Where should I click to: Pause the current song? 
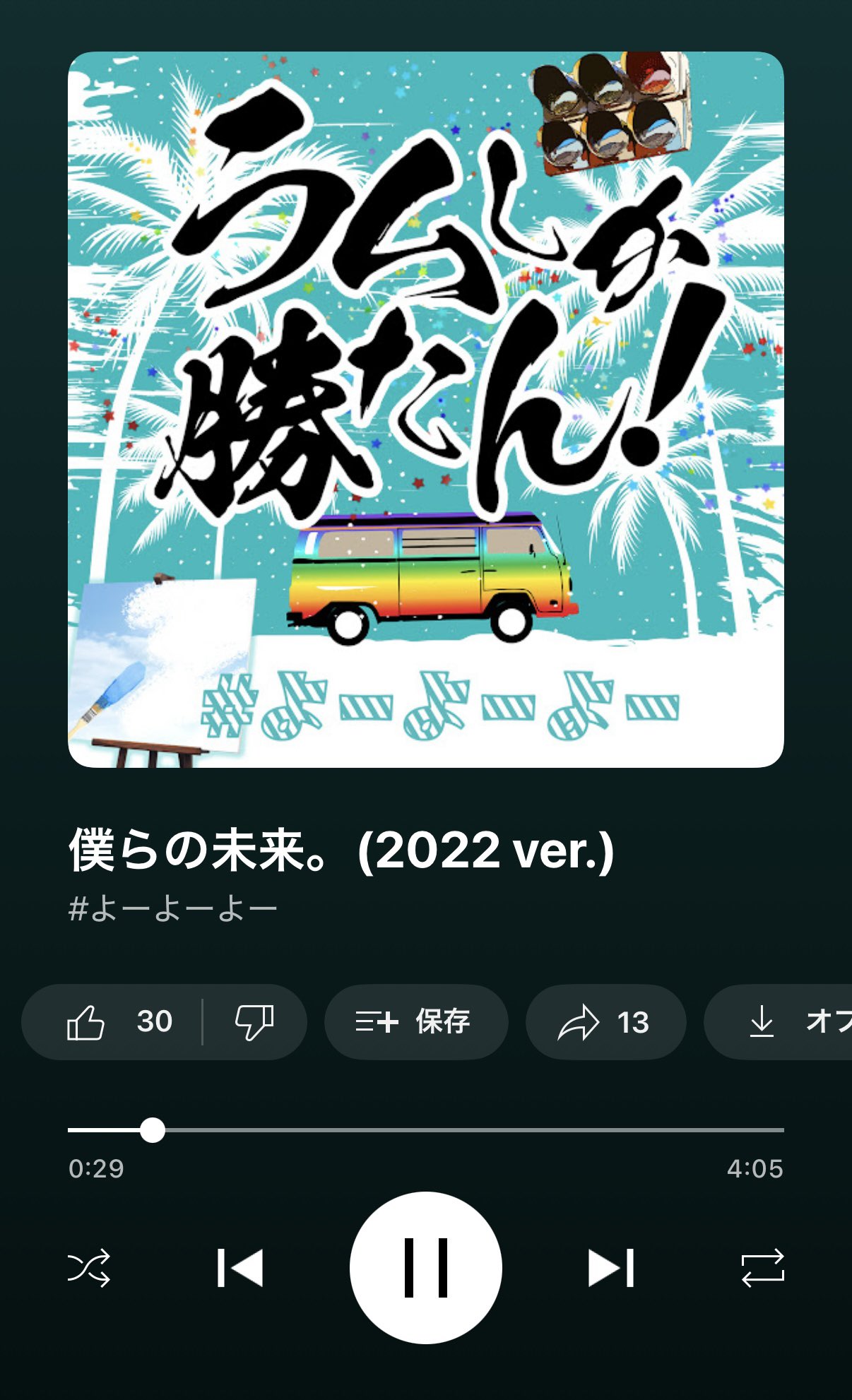426,1268
